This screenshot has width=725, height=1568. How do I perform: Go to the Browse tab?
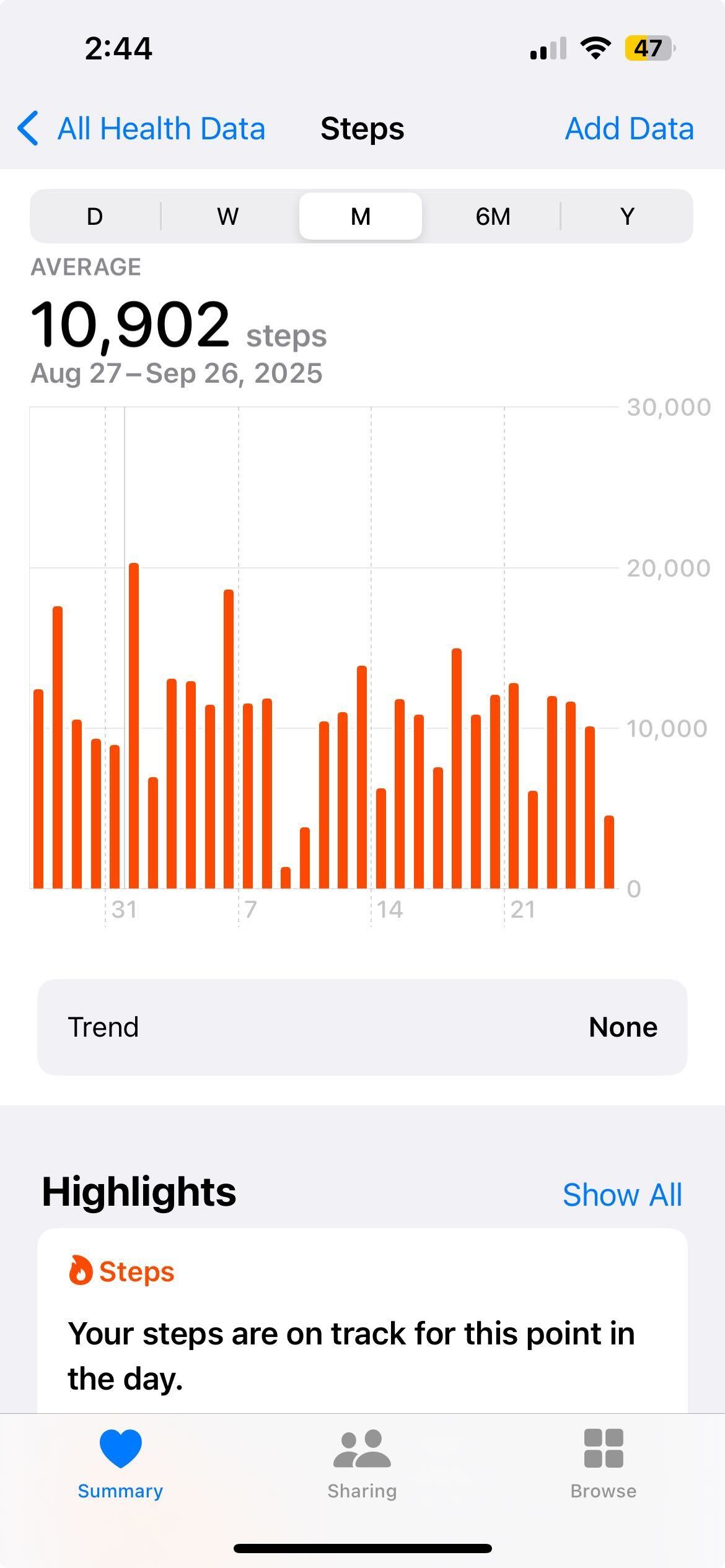(603, 1464)
